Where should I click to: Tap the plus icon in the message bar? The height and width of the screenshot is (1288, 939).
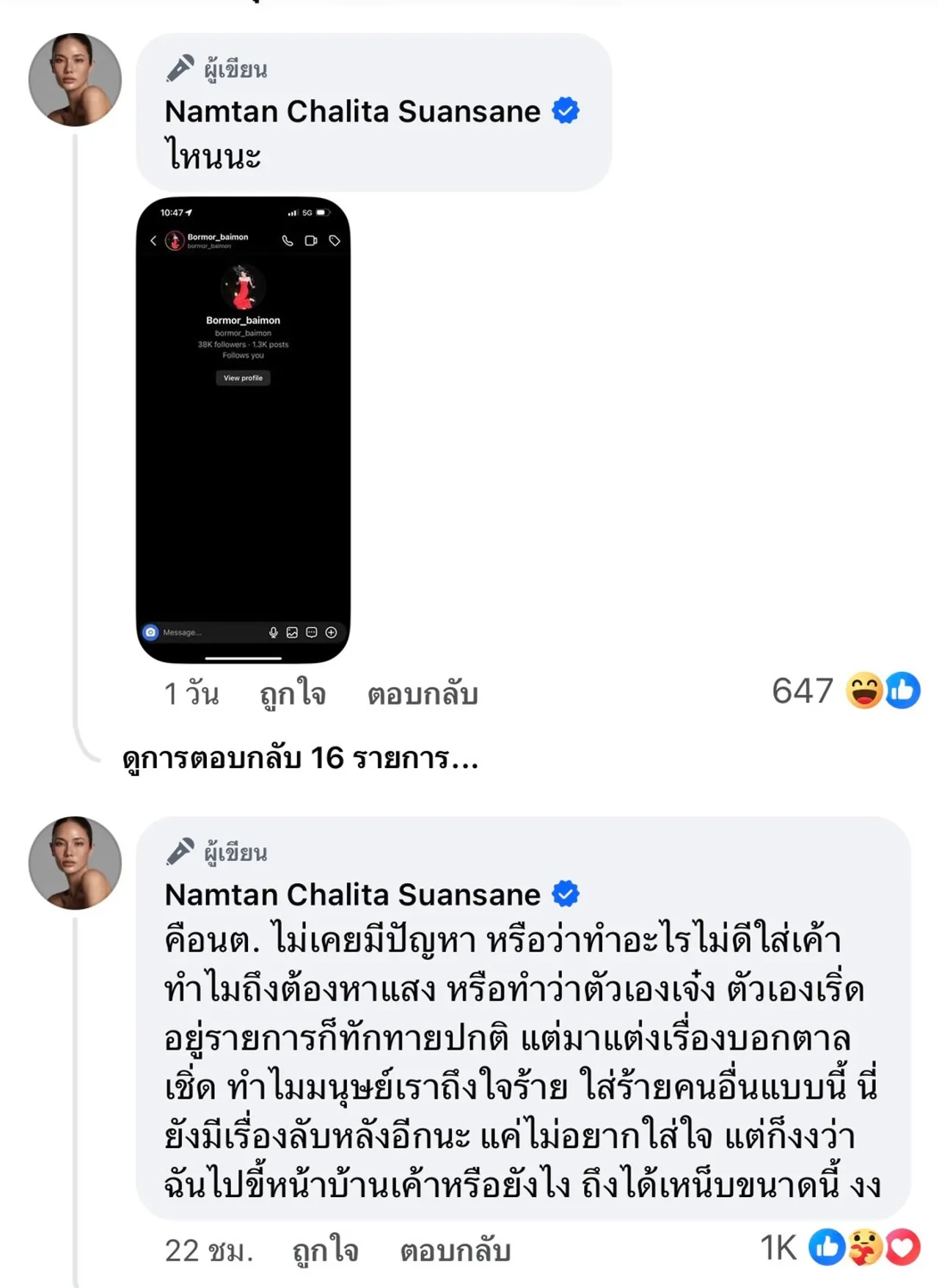(x=331, y=632)
